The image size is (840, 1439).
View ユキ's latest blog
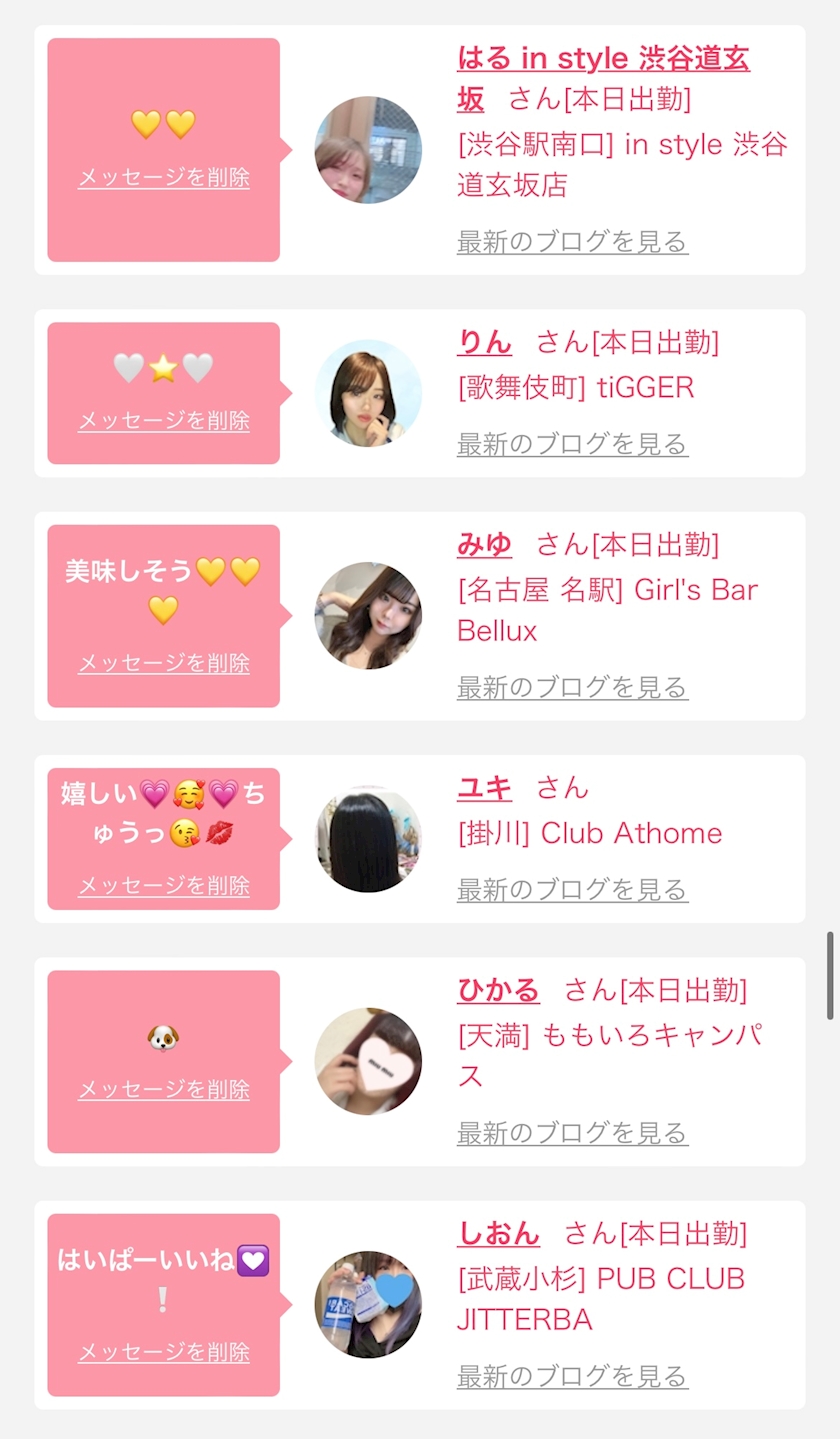point(572,890)
